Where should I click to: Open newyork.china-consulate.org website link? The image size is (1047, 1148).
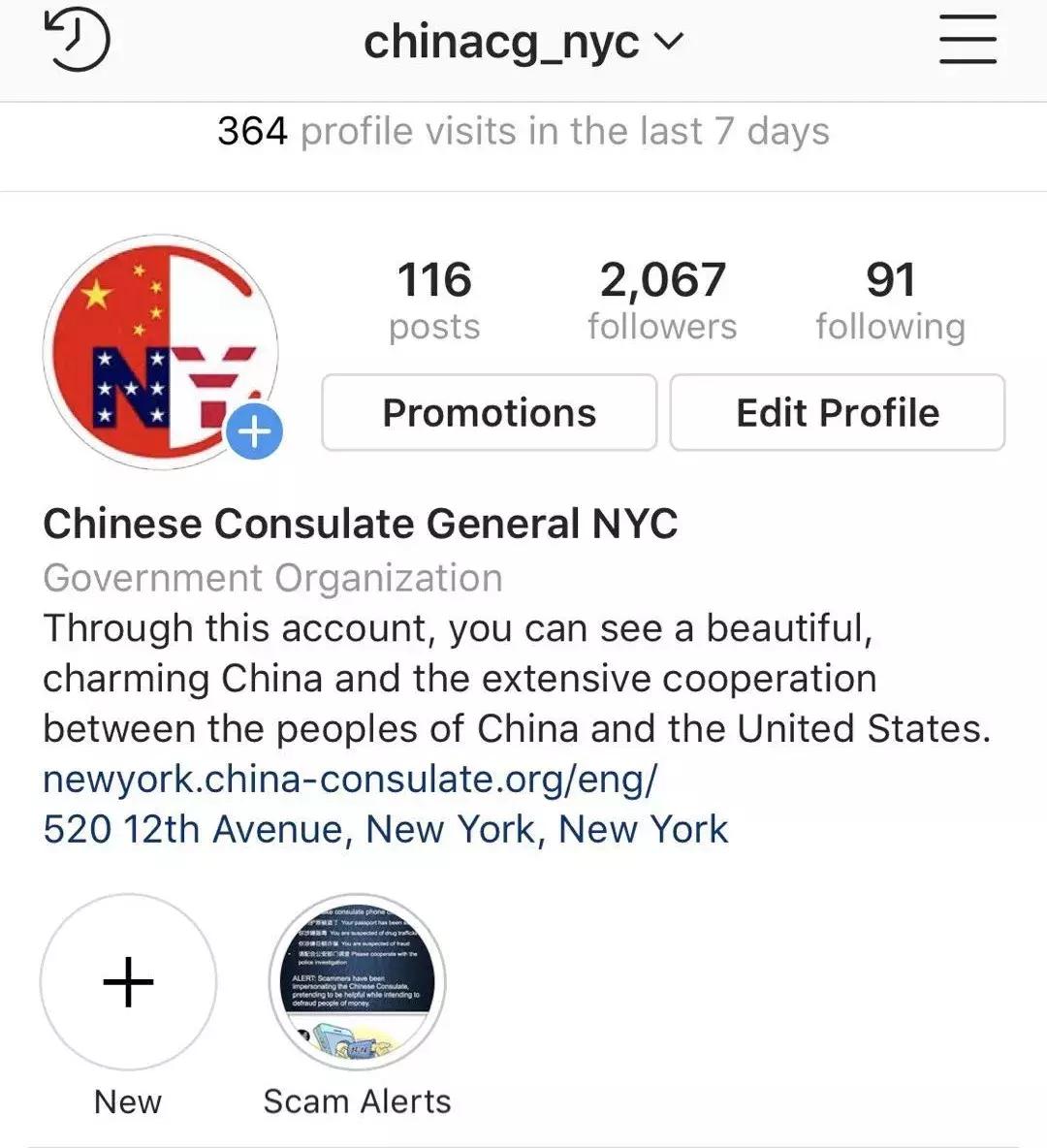click(350, 779)
